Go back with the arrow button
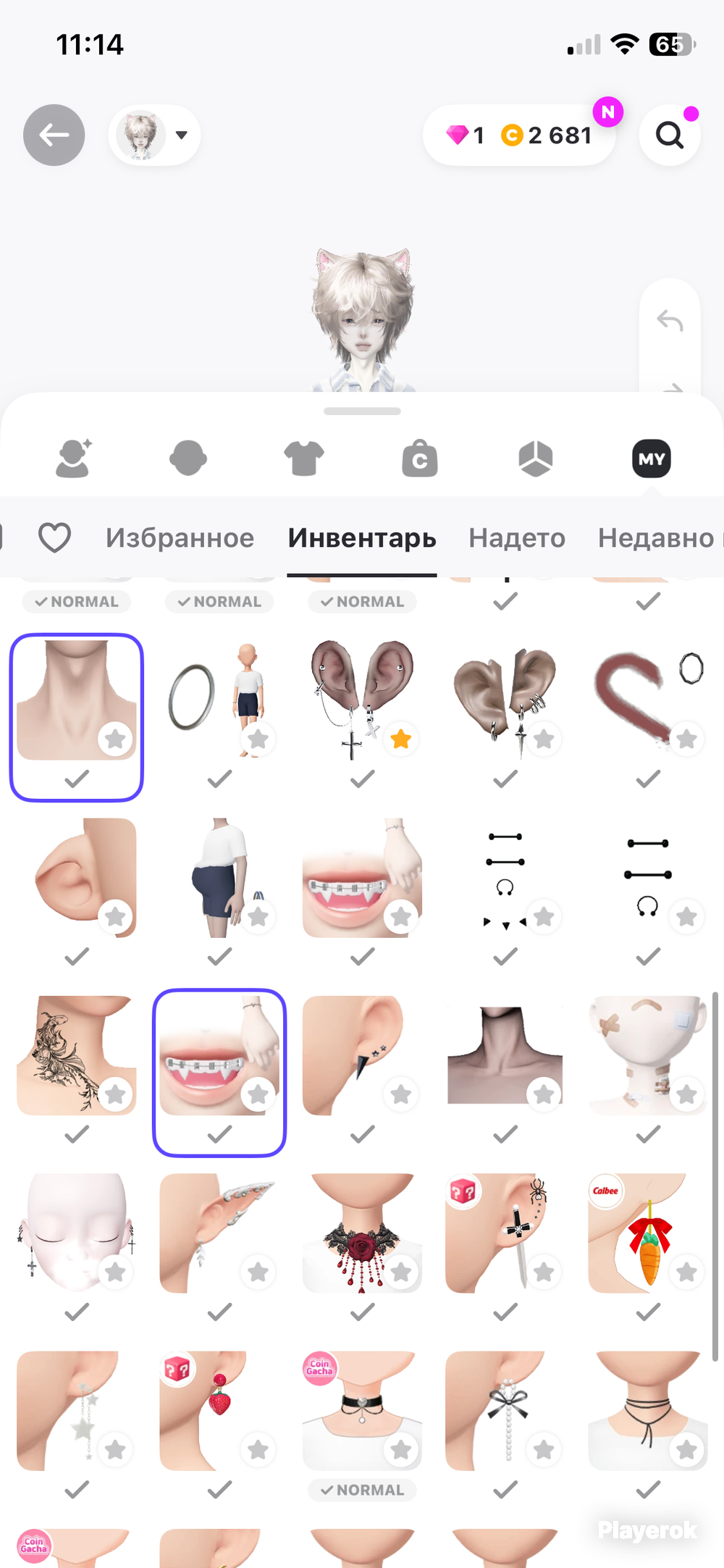This screenshot has width=724, height=1568. point(54,135)
